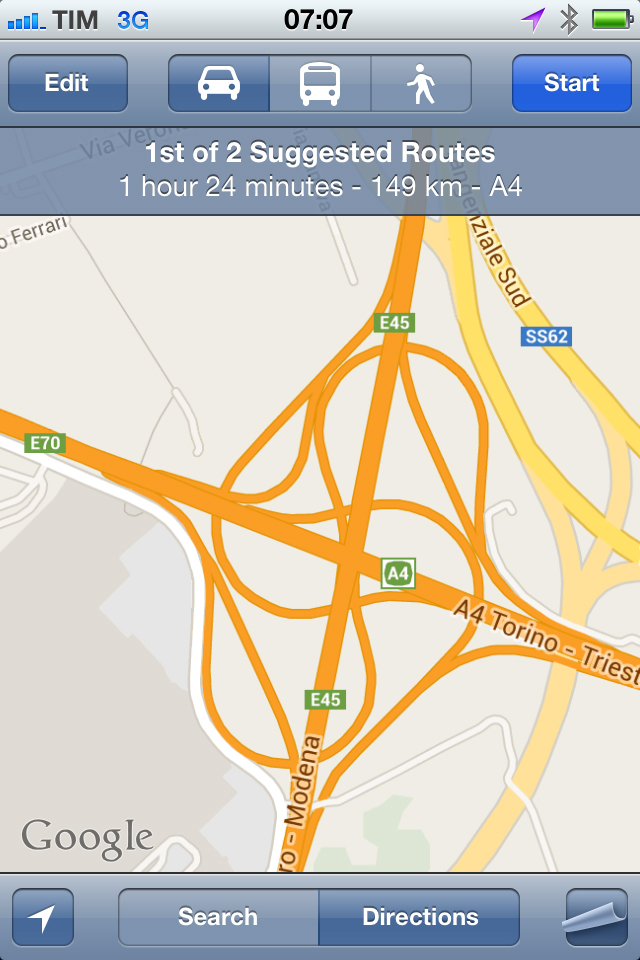Viewport: 640px width, 960px height.
Task: Tap the Edit button
Action: [x=67, y=83]
